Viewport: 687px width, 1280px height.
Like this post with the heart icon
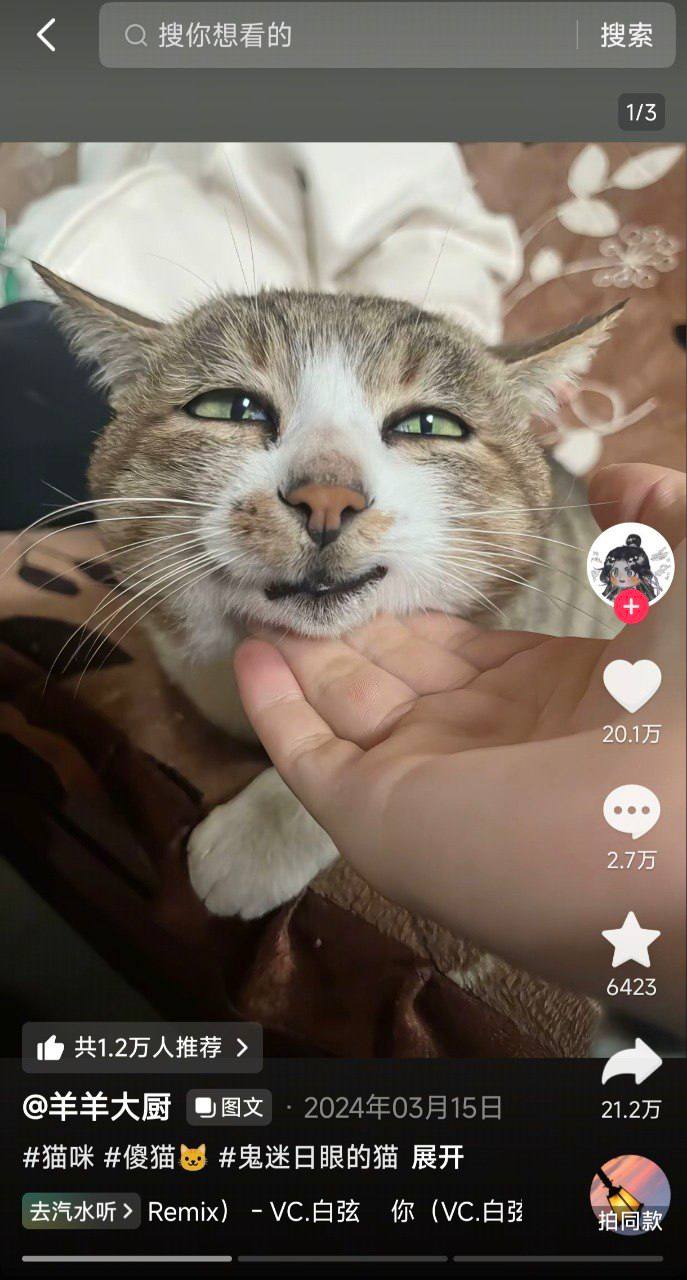(631, 687)
